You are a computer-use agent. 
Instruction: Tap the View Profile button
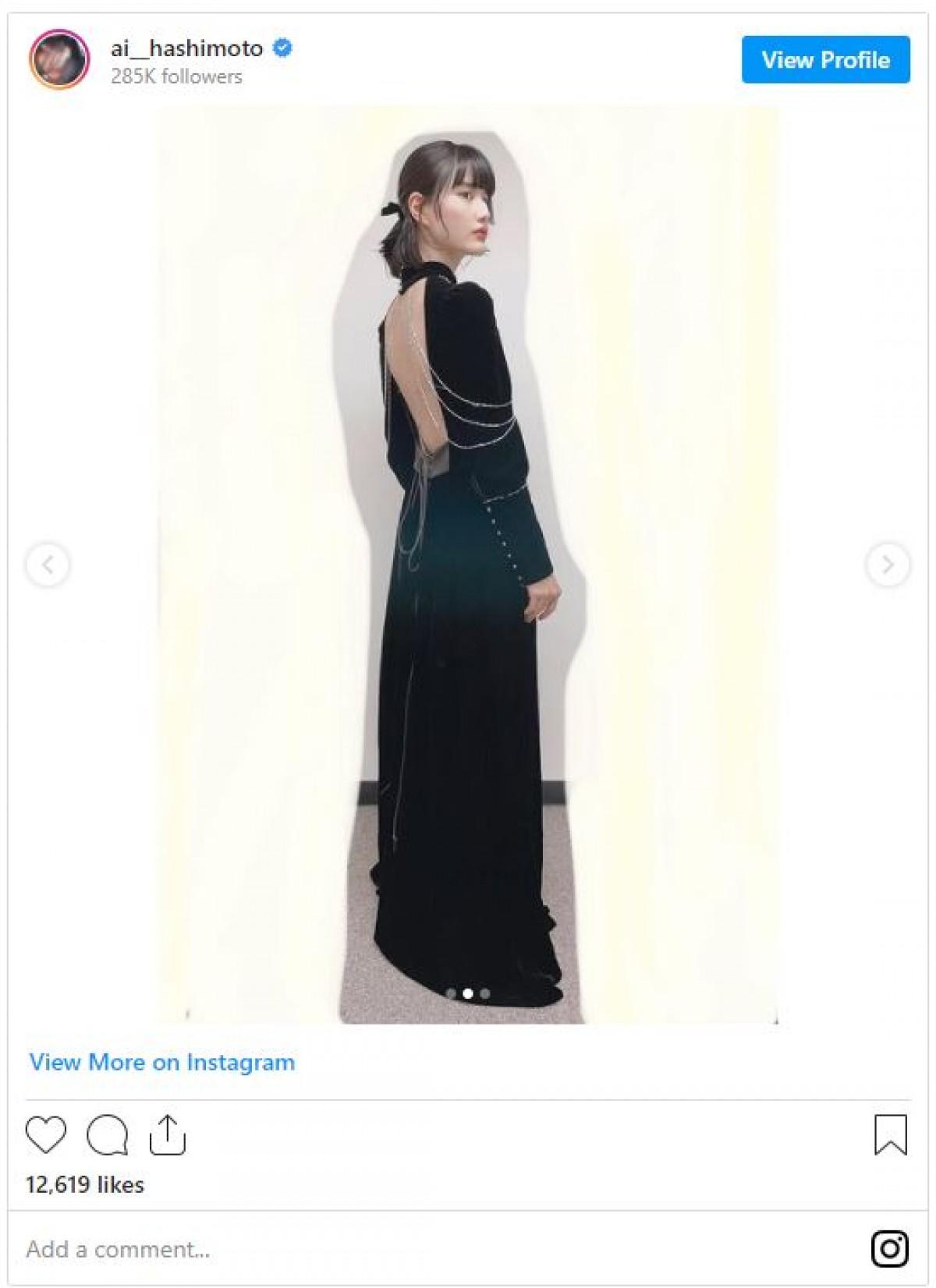(825, 60)
